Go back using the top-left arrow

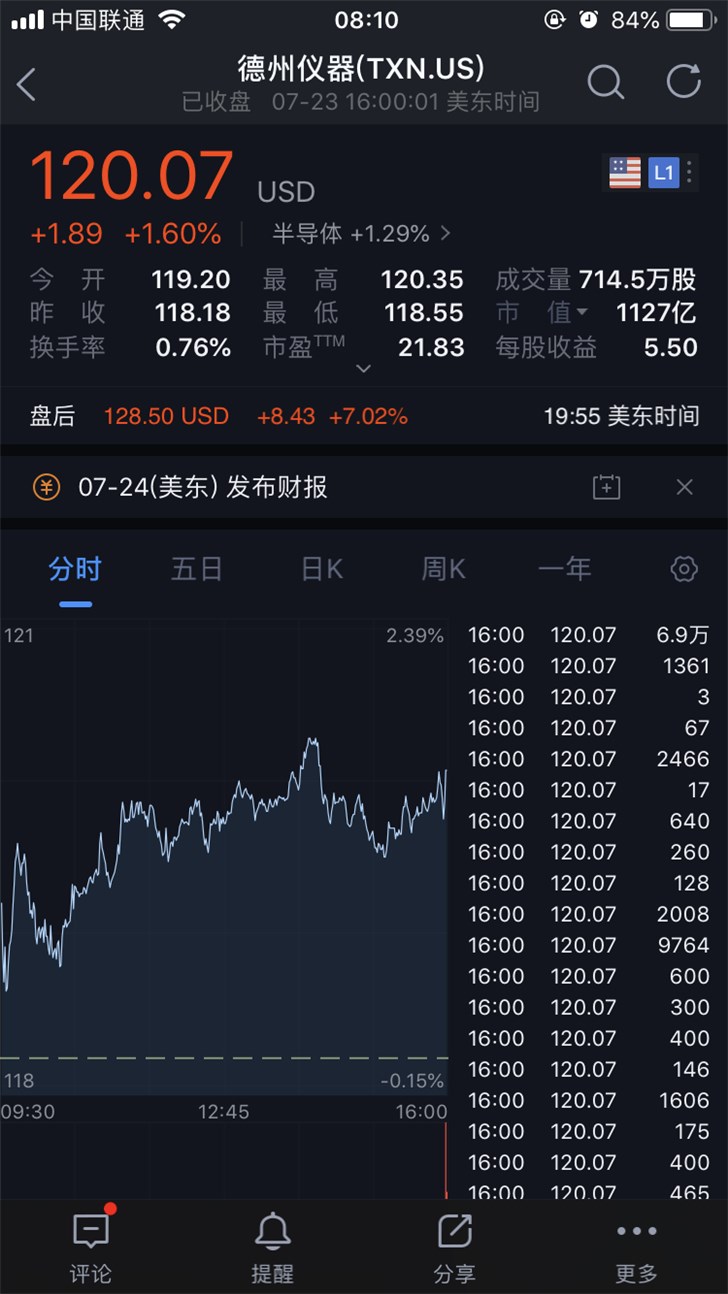pos(27,84)
